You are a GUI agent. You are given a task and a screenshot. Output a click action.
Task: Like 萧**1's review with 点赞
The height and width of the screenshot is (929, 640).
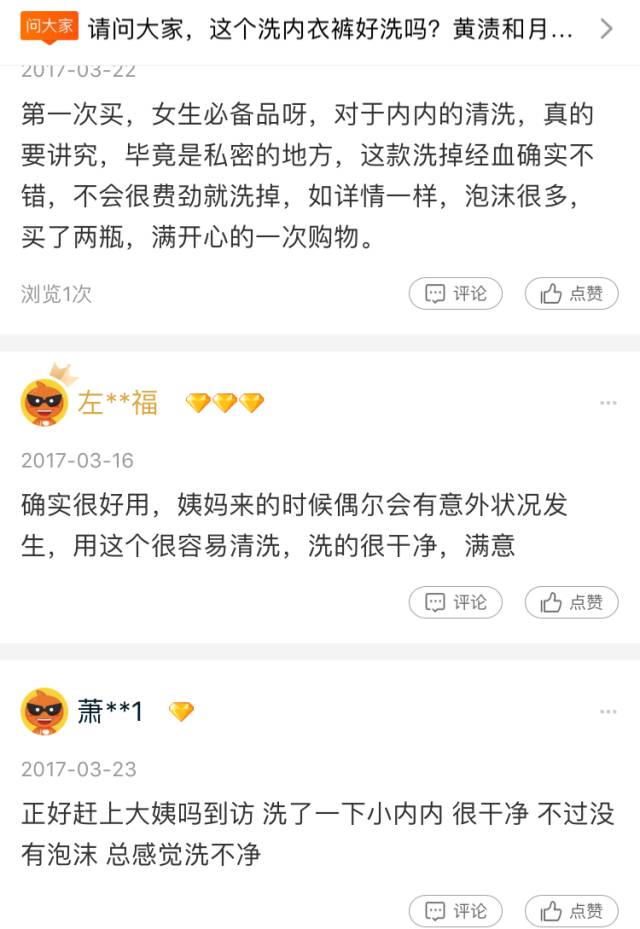tap(571, 911)
